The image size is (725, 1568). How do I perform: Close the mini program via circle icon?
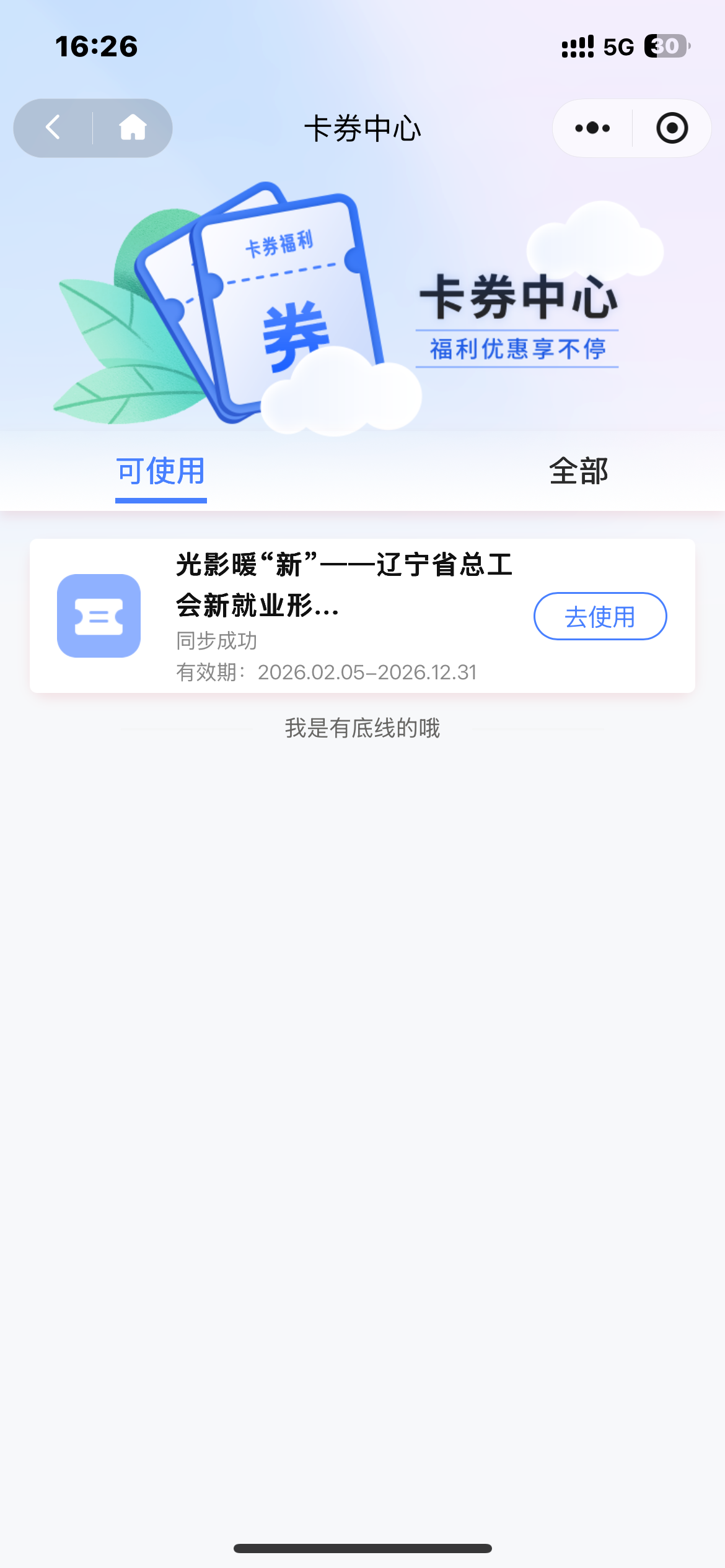[672, 128]
